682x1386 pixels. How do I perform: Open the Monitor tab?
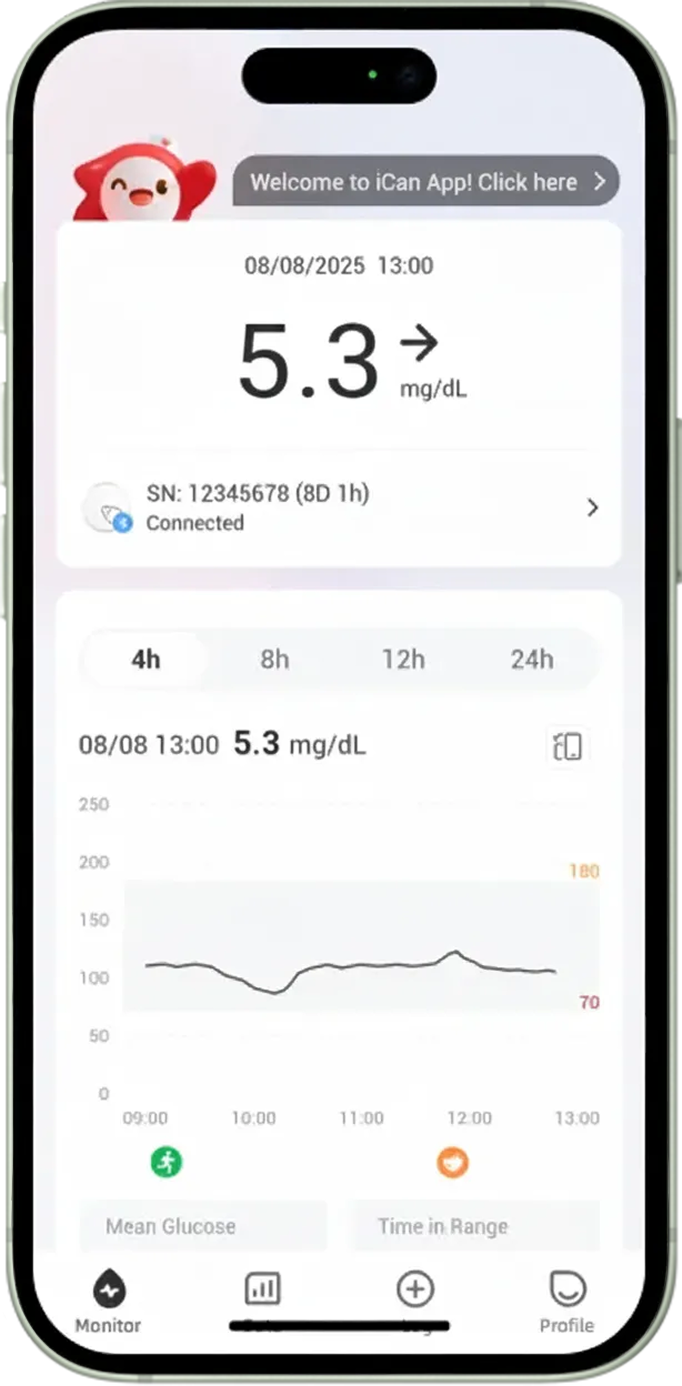click(108, 1302)
